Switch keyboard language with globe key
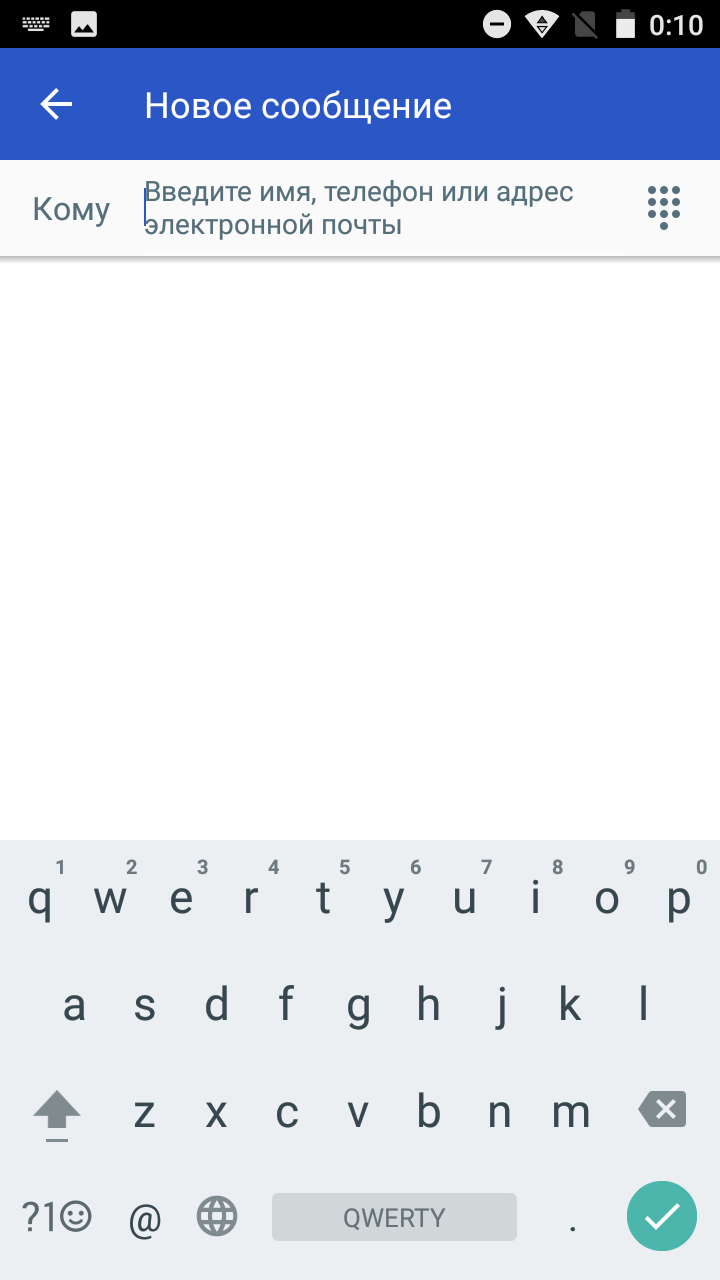This screenshot has width=720, height=1280. [x=217, y=1217]
